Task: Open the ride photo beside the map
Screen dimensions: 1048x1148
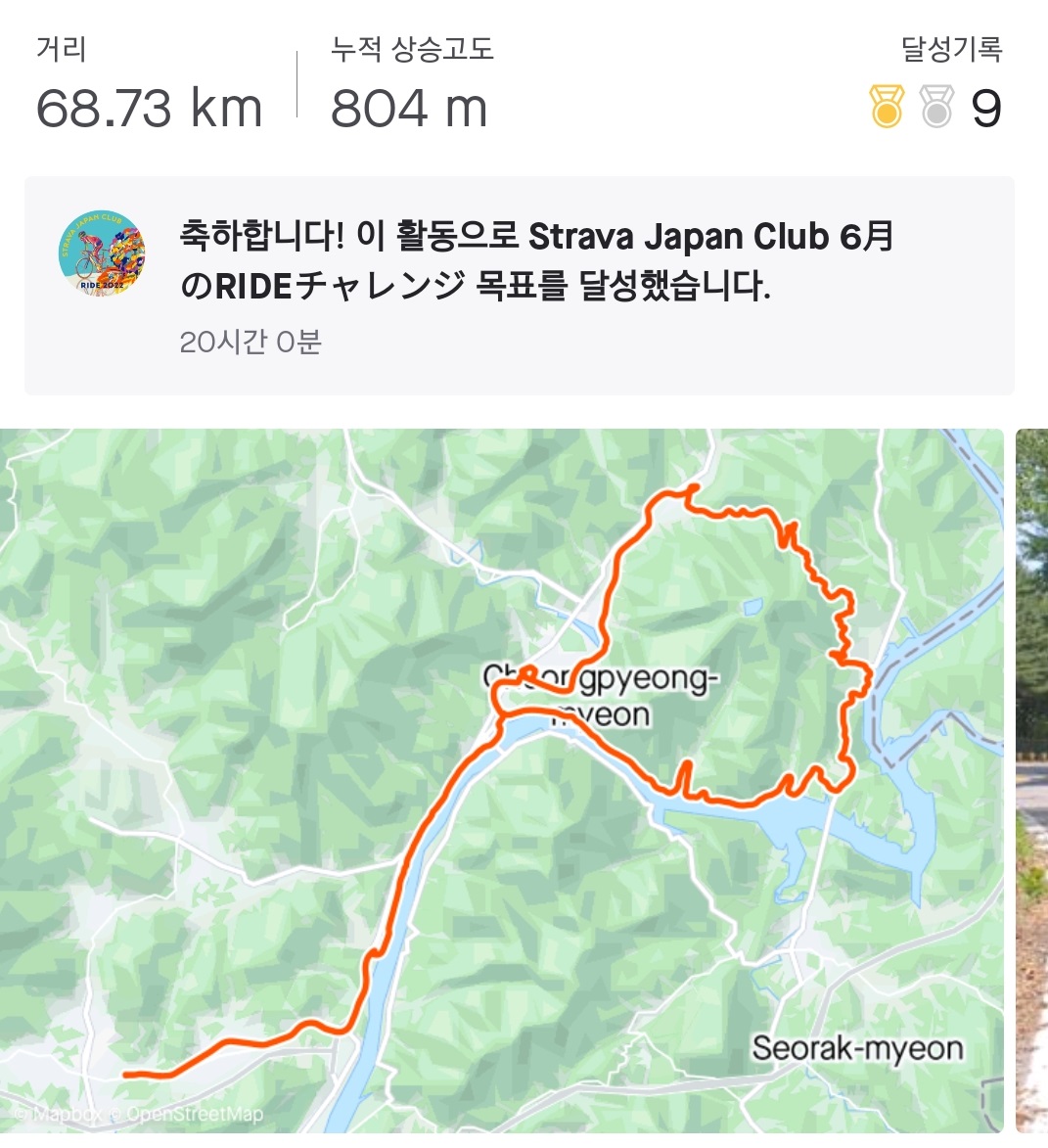Action: [x=1031, y=780]
